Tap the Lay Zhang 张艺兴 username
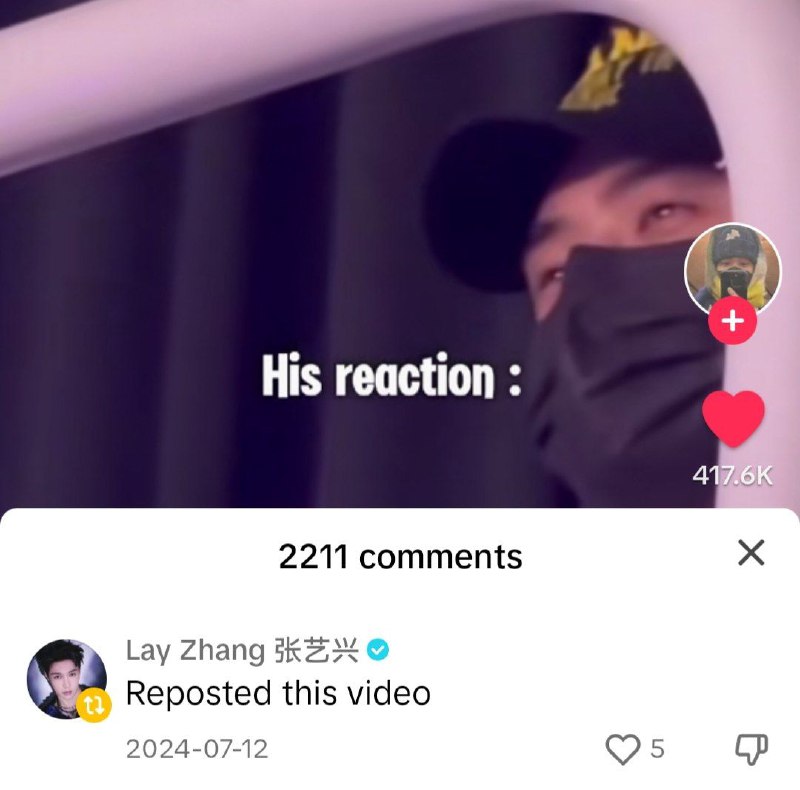This screenshot has height=790, width=800. click(x=243, y=650)
